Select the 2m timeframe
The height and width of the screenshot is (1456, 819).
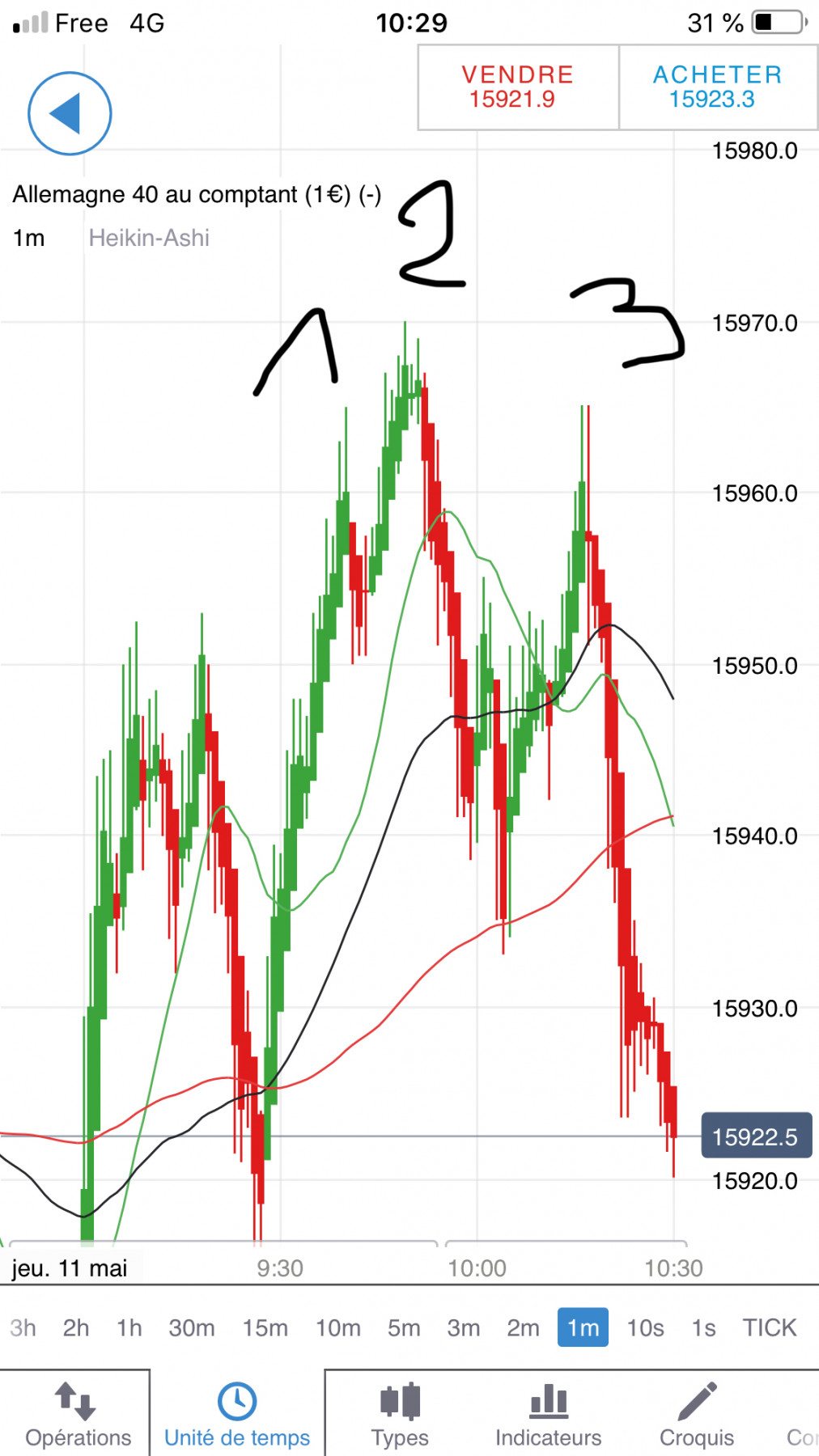click(523, 1328)
